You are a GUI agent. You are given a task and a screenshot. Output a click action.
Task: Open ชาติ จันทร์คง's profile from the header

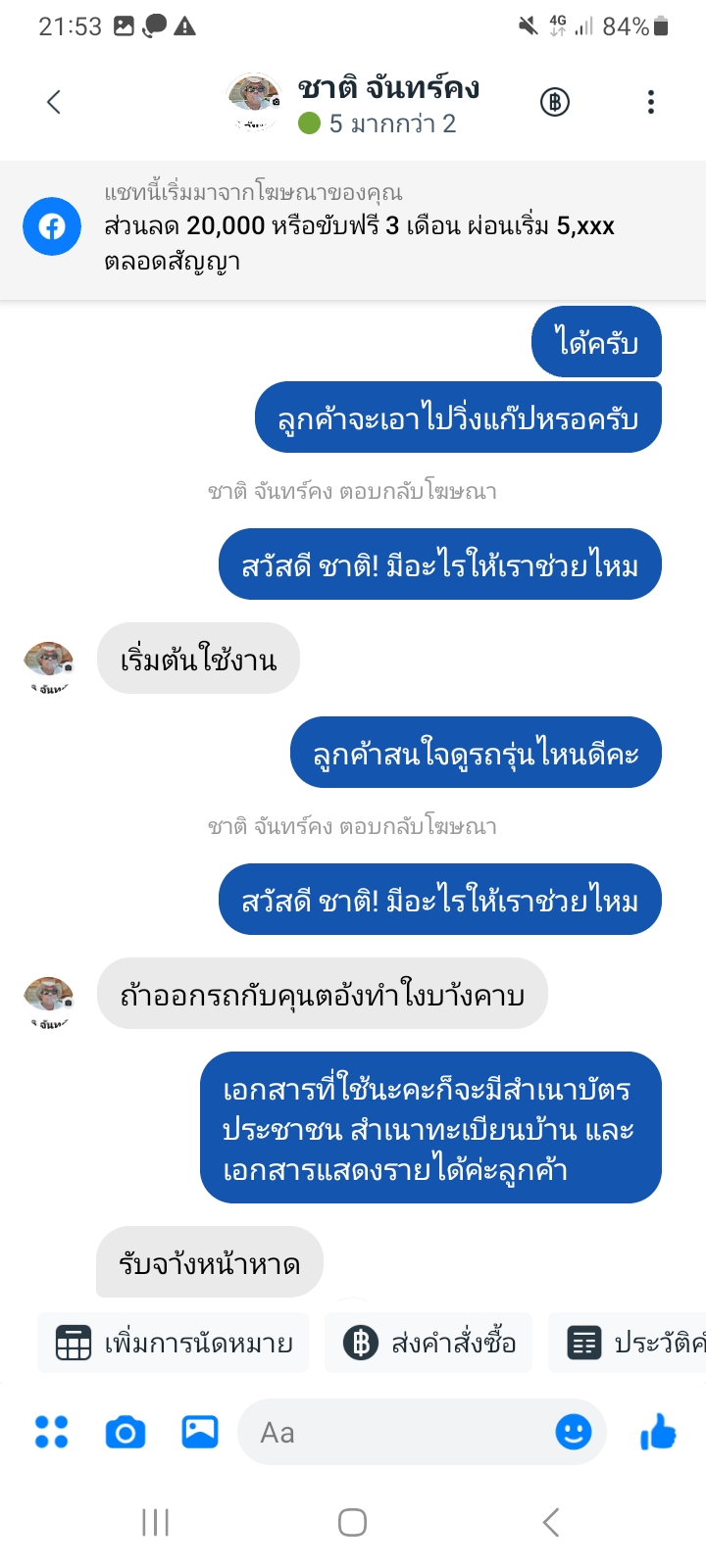click(353, 103)
